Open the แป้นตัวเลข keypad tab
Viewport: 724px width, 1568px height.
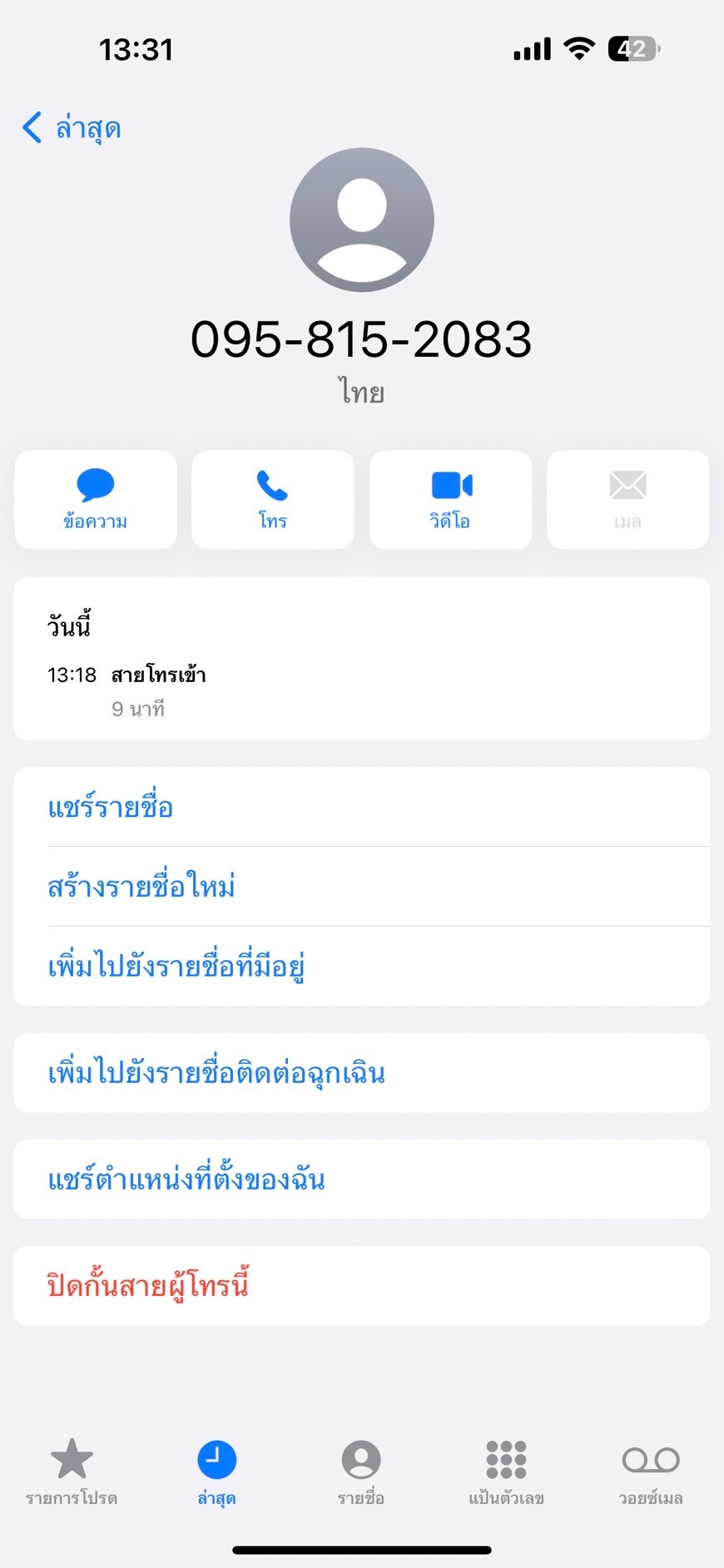point(506,1472)
